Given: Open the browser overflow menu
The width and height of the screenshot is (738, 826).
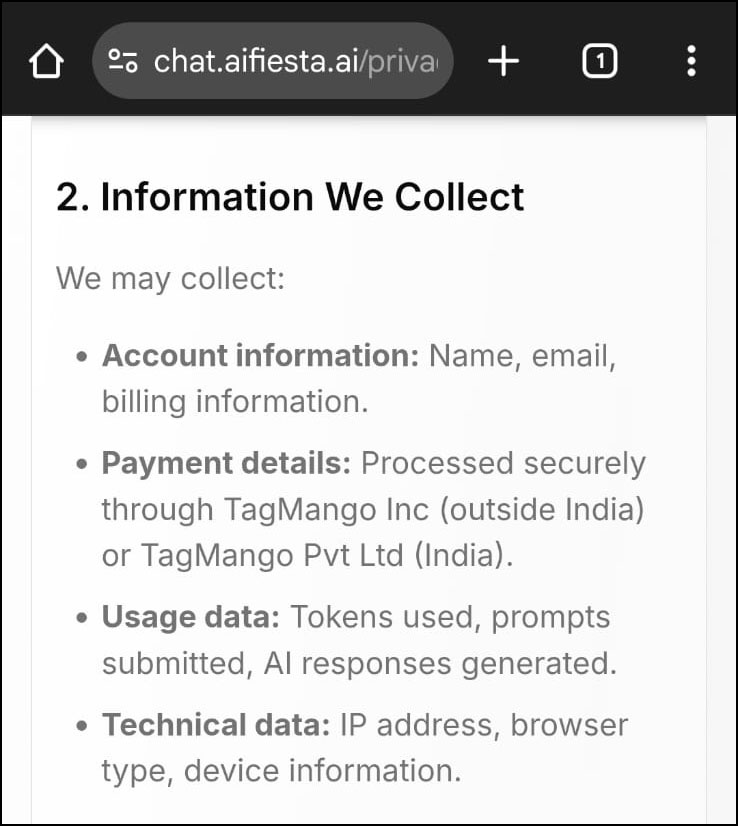Looking at the screenshot, I should click(691, 62).
